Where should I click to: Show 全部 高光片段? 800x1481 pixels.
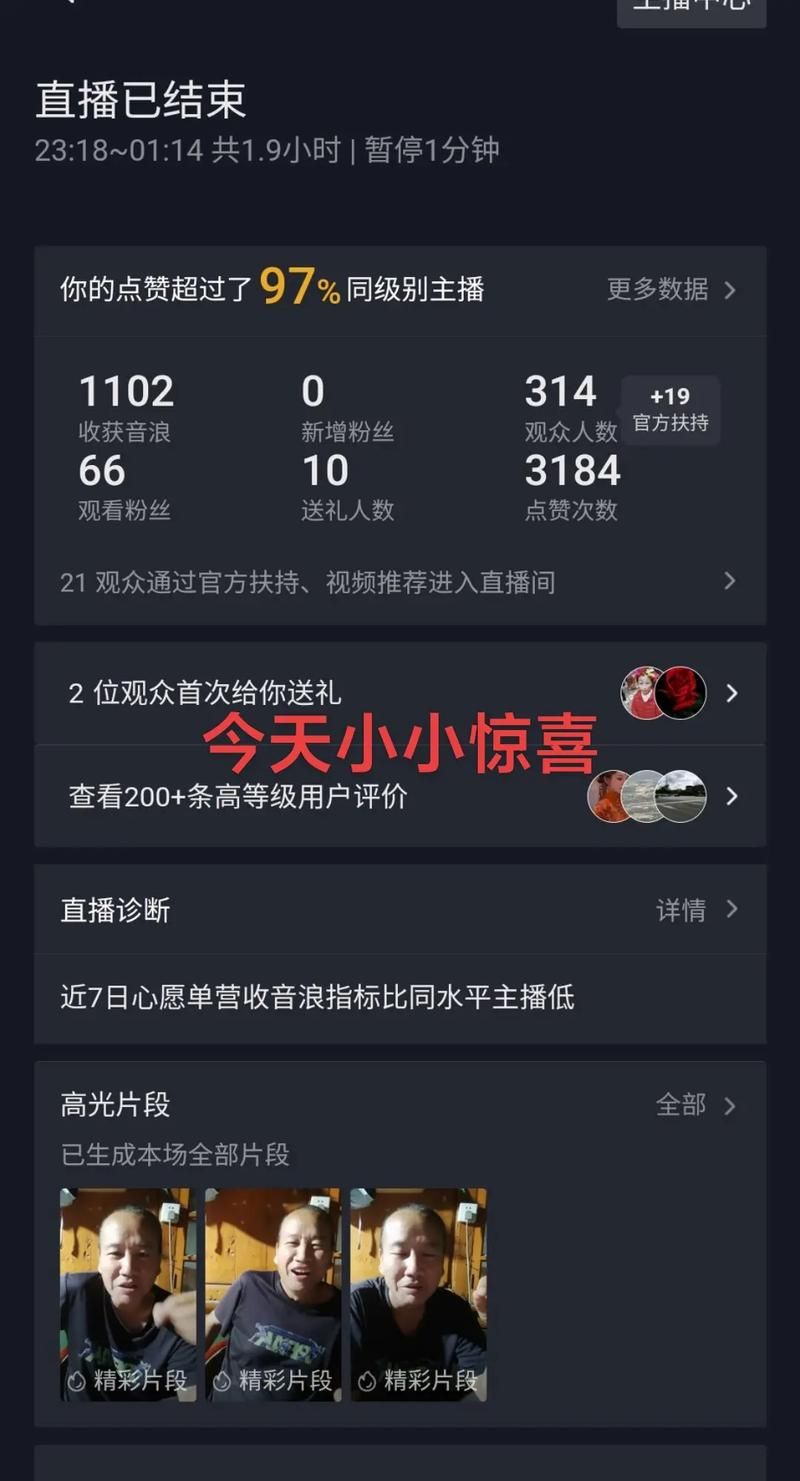pyautogui.click(x=695, y=1104)
